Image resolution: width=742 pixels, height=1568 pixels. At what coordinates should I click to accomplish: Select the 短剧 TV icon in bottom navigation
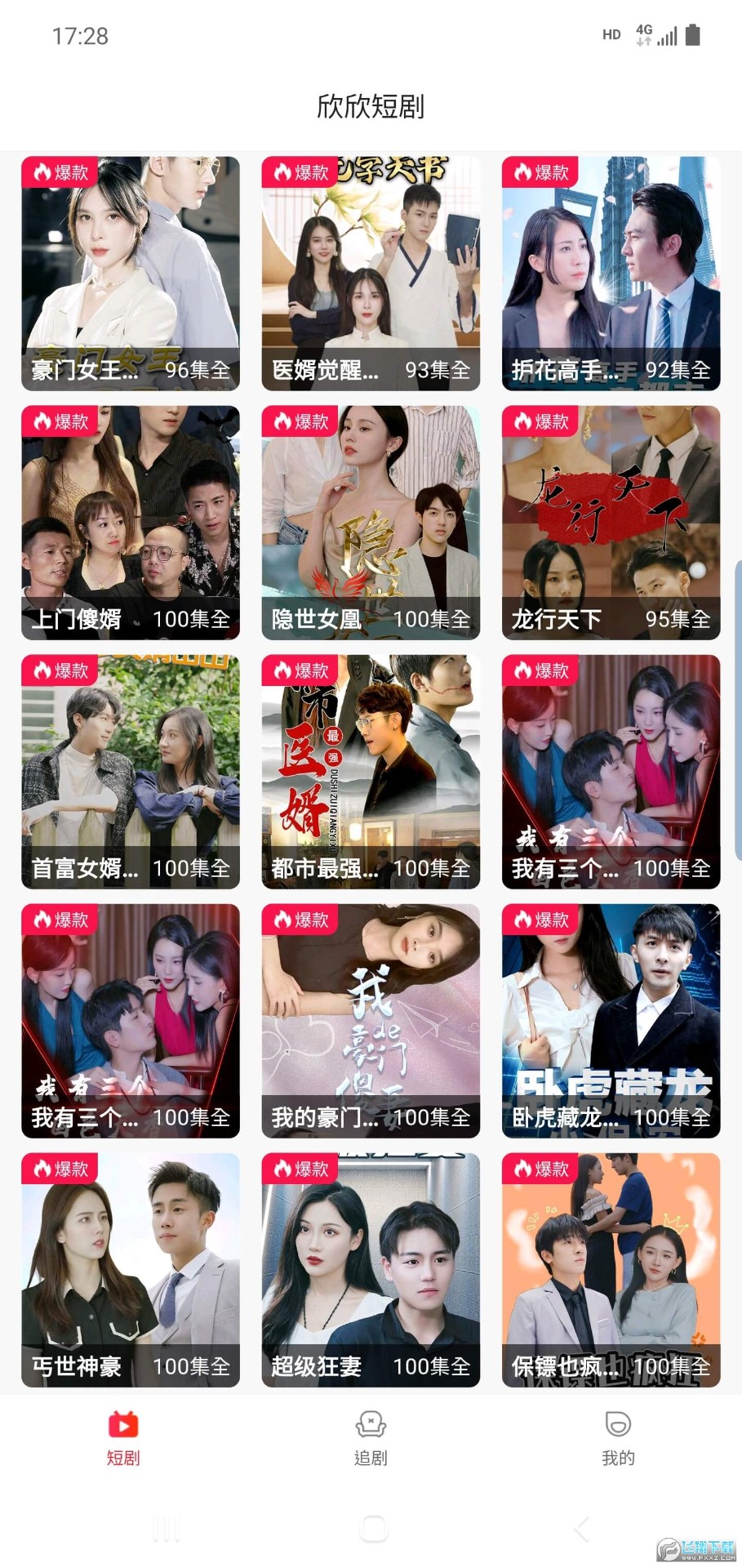coord(122,1422)
